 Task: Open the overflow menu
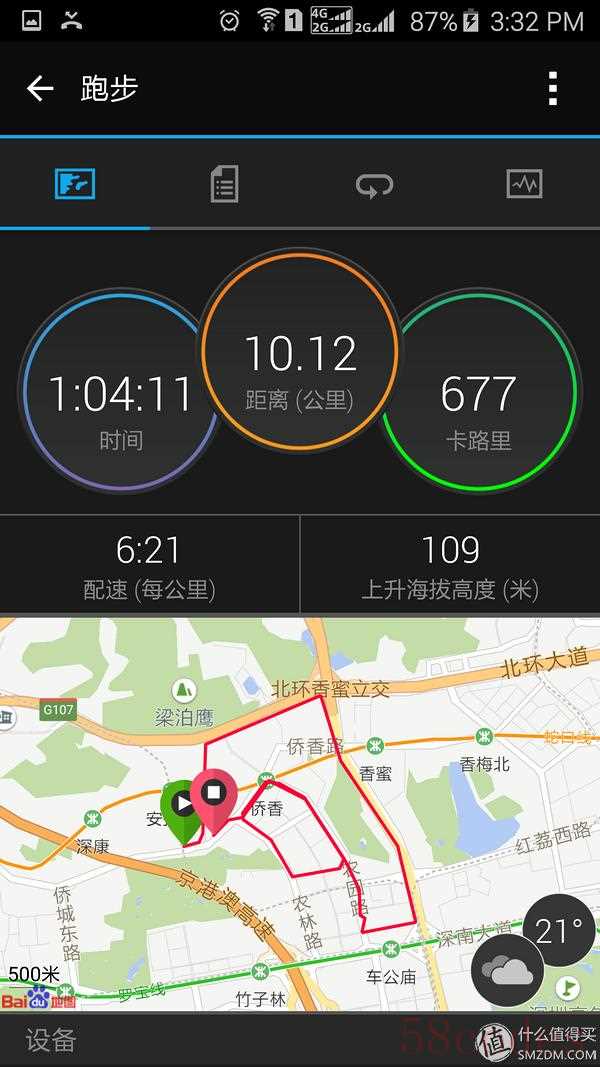pos(552,89)
